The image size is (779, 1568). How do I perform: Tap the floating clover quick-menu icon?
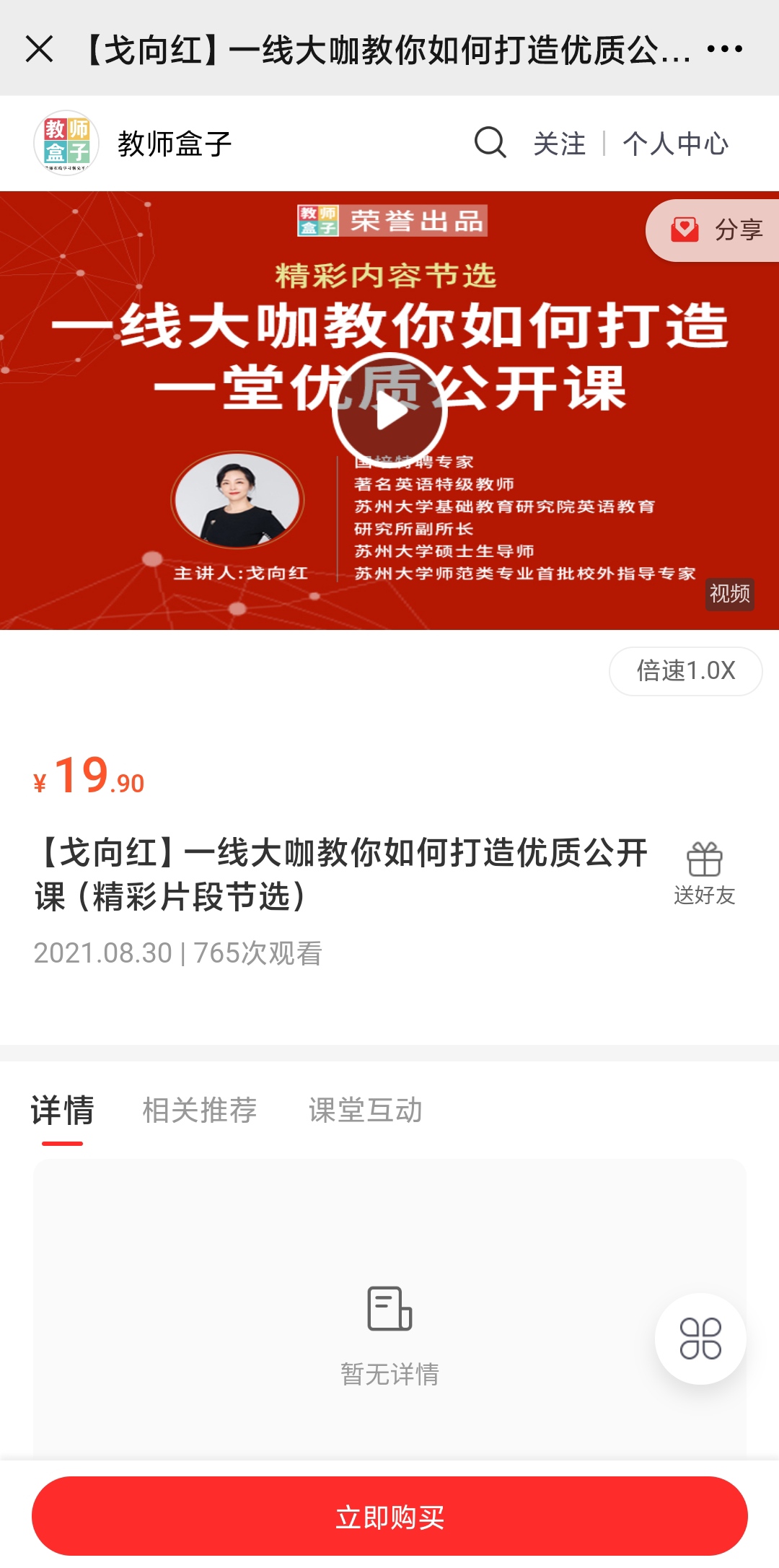point(701,1338)
